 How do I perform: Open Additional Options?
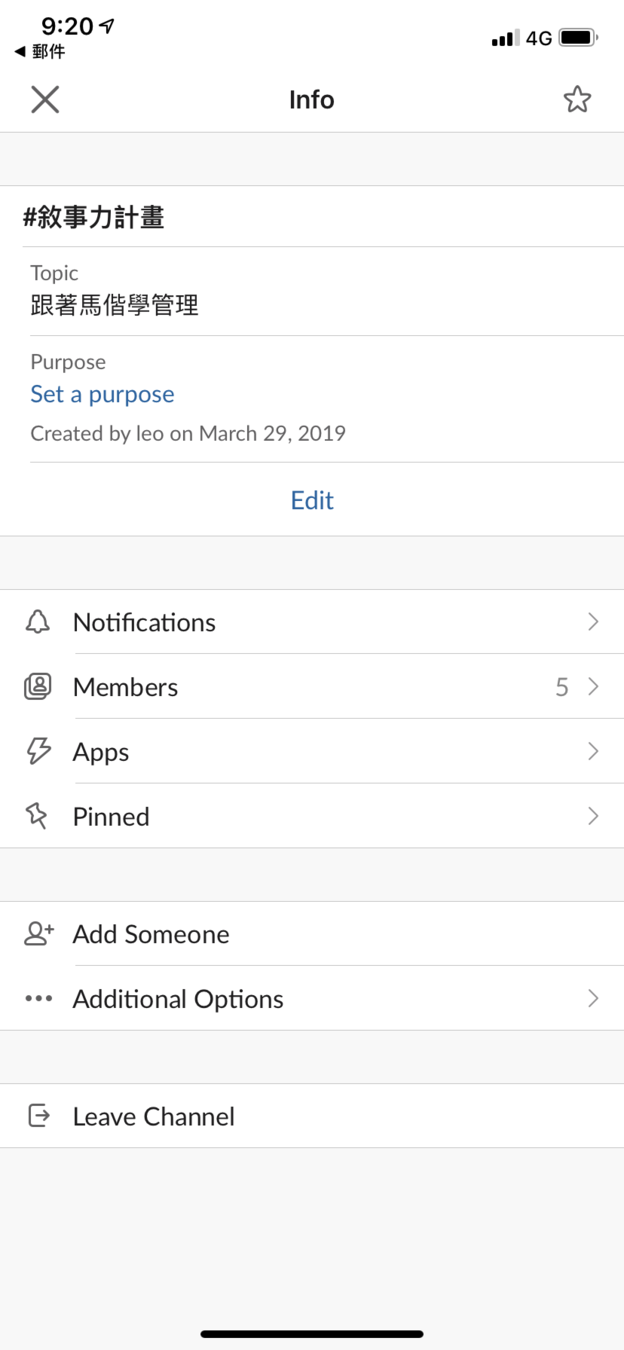pyautogui.click(x=312, y=999)
